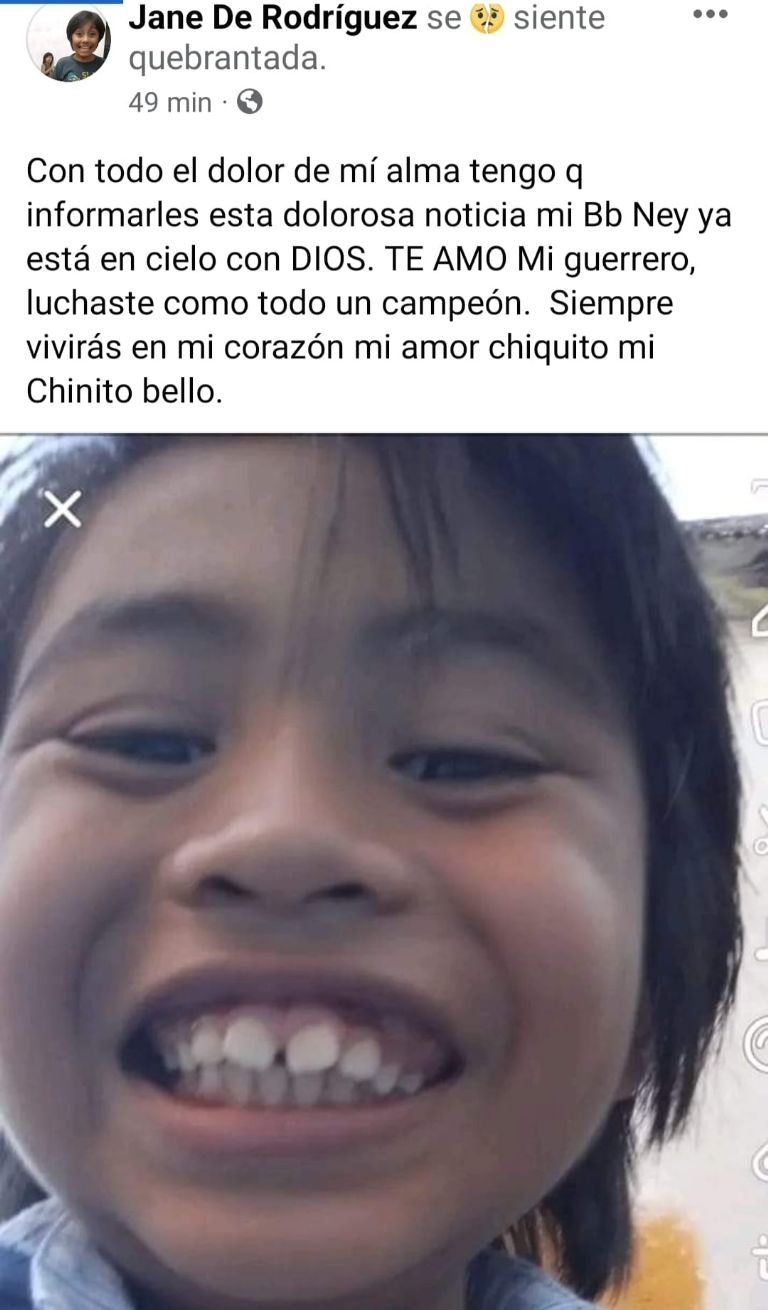
Task: Open Jane De Rodríguez's profile name link
Action: pos(272,18)
